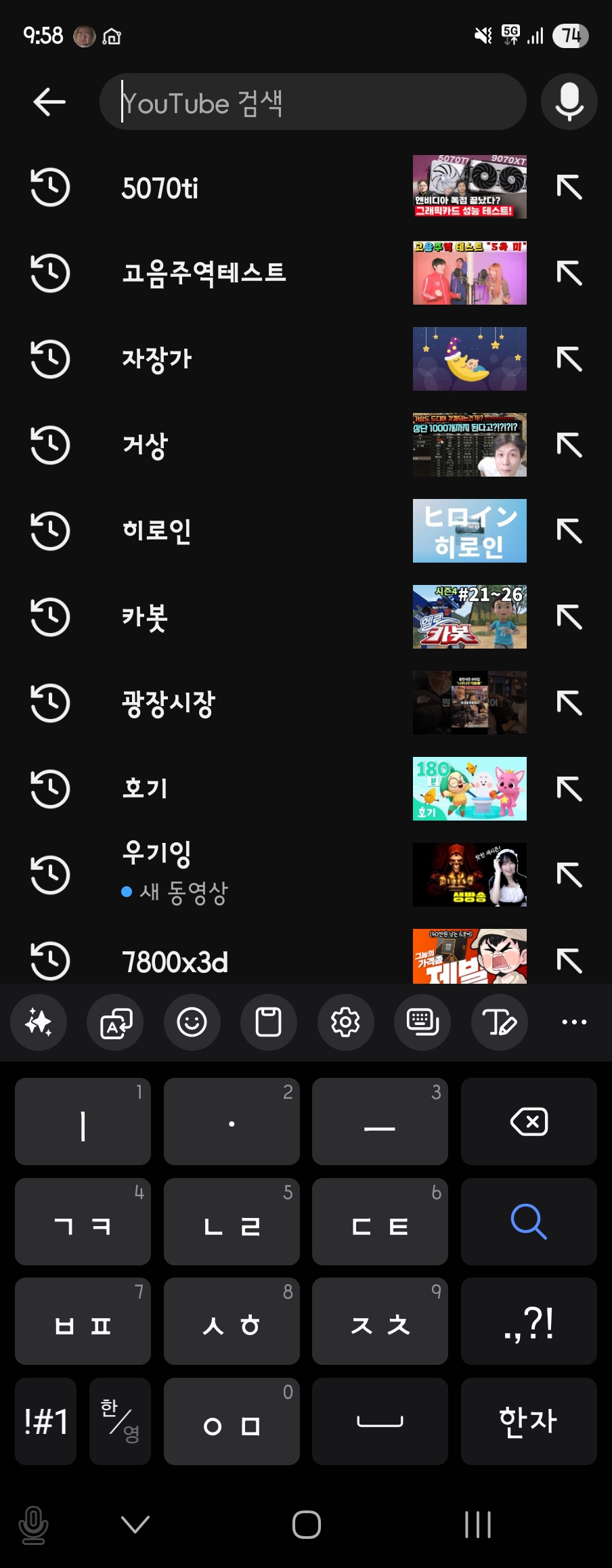Open the keyboard emoji panel
Image resolution: width=612 pixels, height=1568 pixels.
pyautogui.click(x=192, y=1022)
